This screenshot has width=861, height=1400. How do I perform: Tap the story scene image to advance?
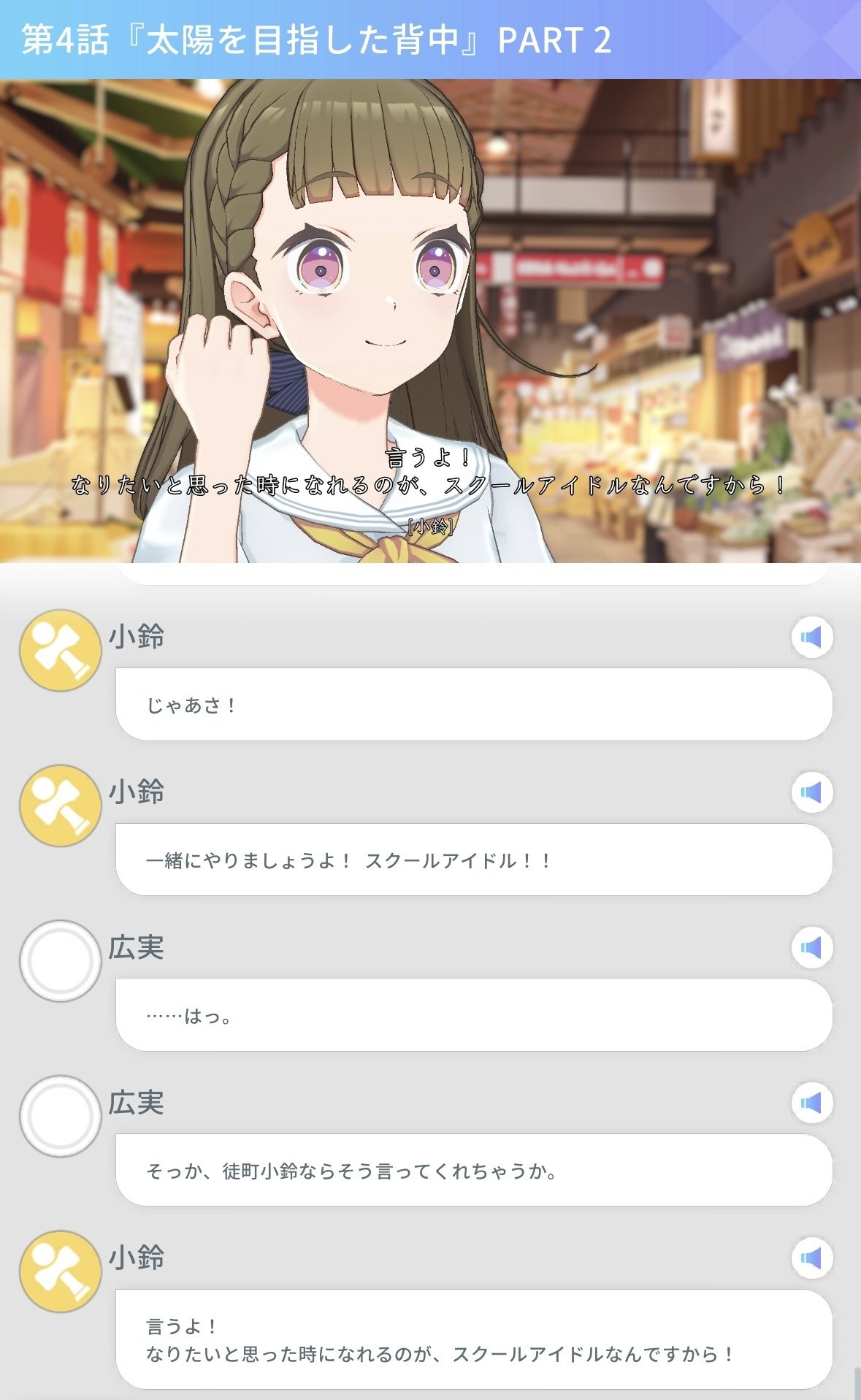(x=657, y=183)
